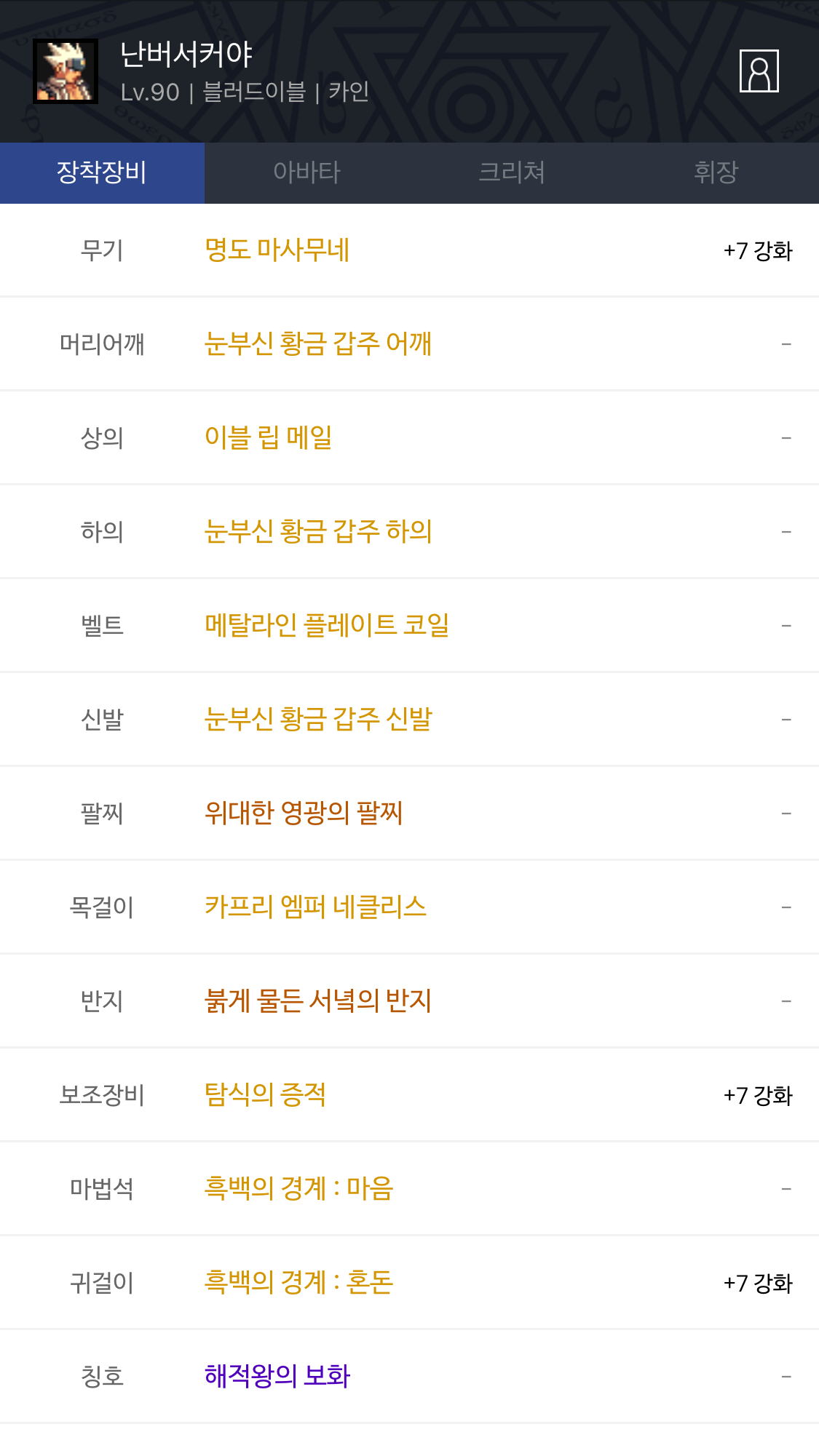Open 눈부신 황금 갑주 어깨 item
The image size is (819, 1456).
point(318,344)
